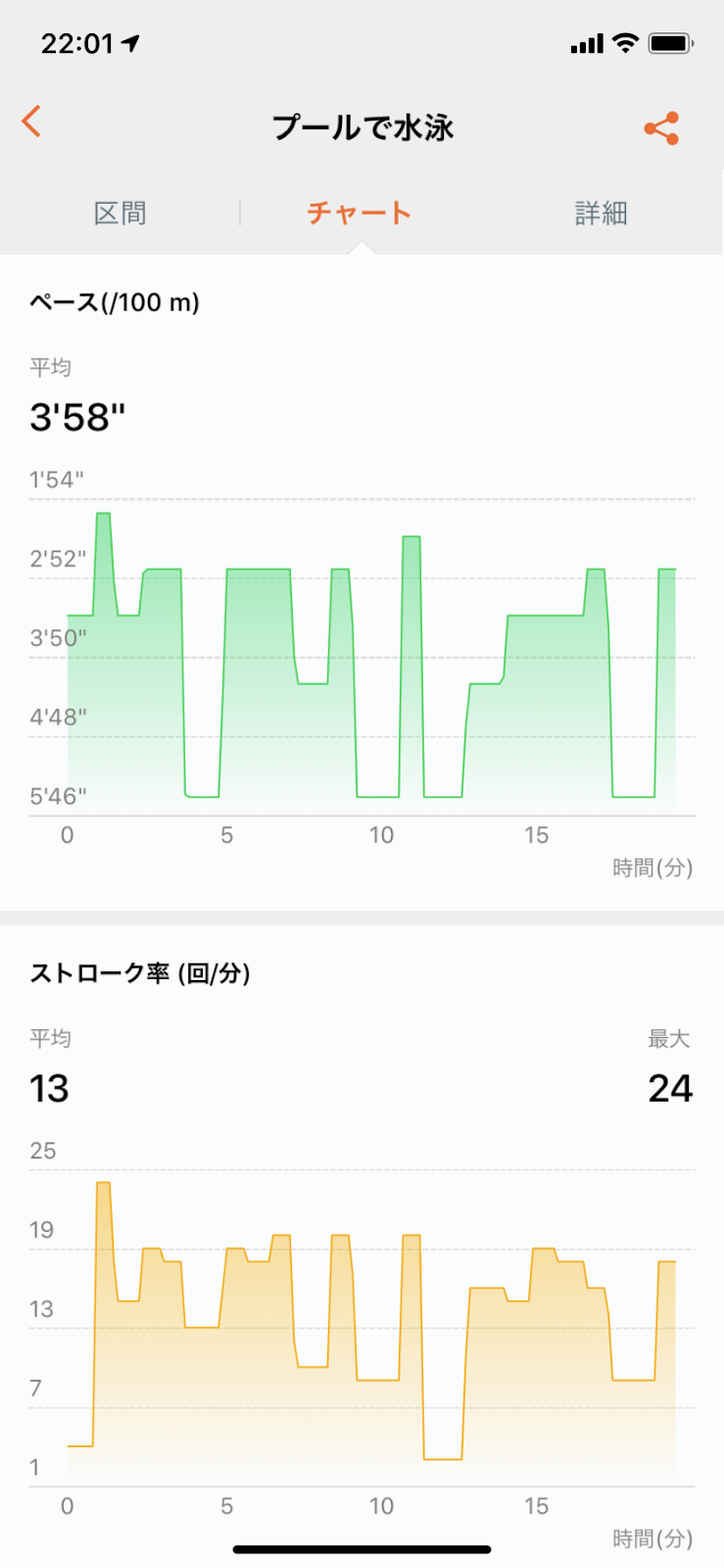Share this pool swim workout
The width and height of the screenshot is (724, 1568).
click(661, 128)
